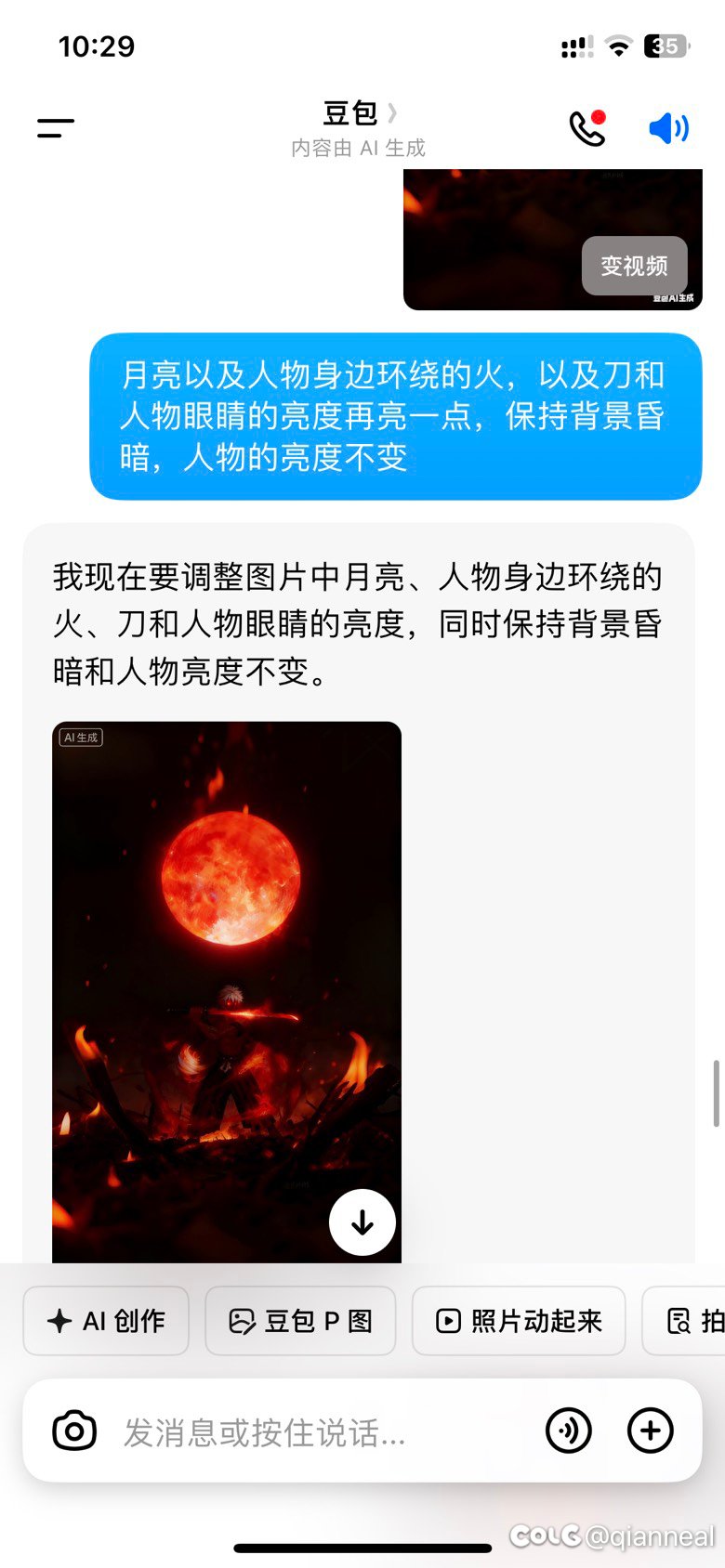Tap the 变视频 button on the image

coord(634,266)
